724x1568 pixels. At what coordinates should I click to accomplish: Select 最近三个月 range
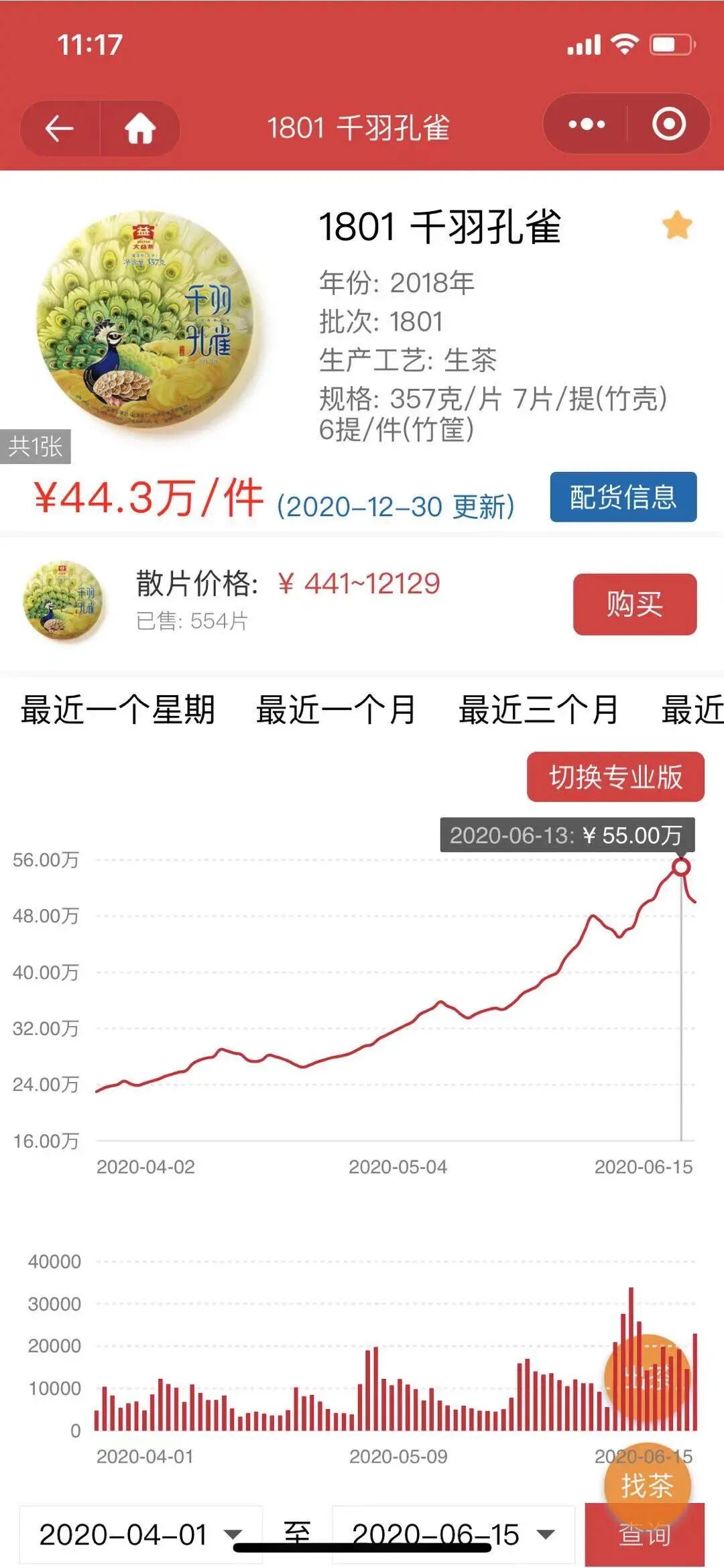coord(539,709)
